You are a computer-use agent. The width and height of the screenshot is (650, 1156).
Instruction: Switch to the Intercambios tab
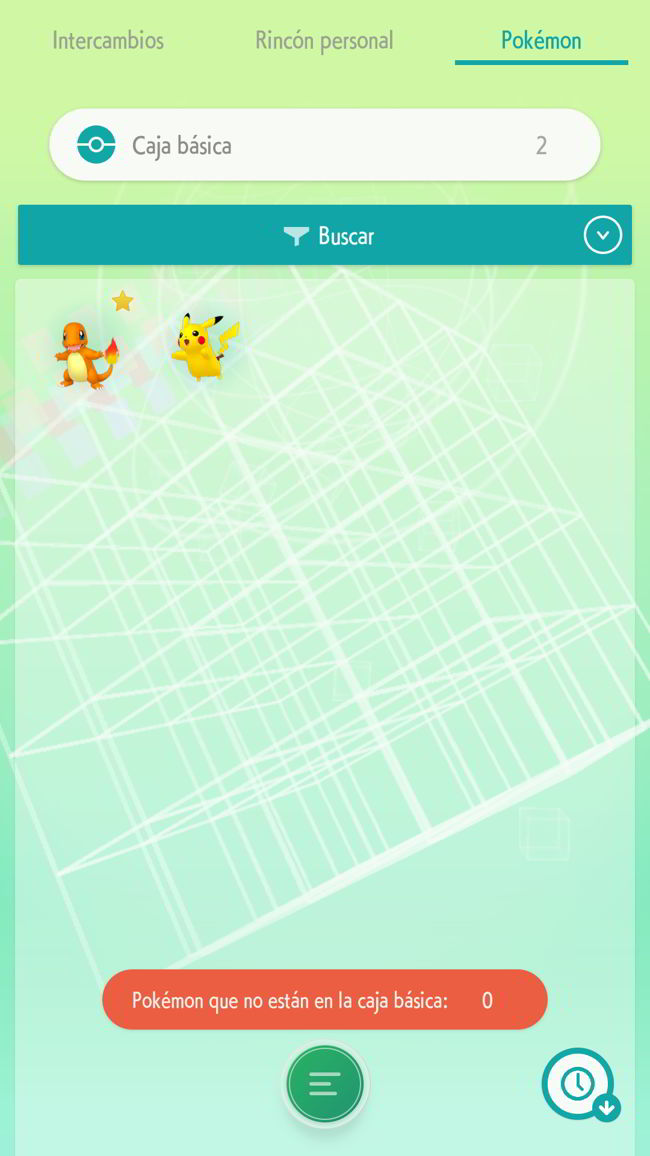coord(108,41)
